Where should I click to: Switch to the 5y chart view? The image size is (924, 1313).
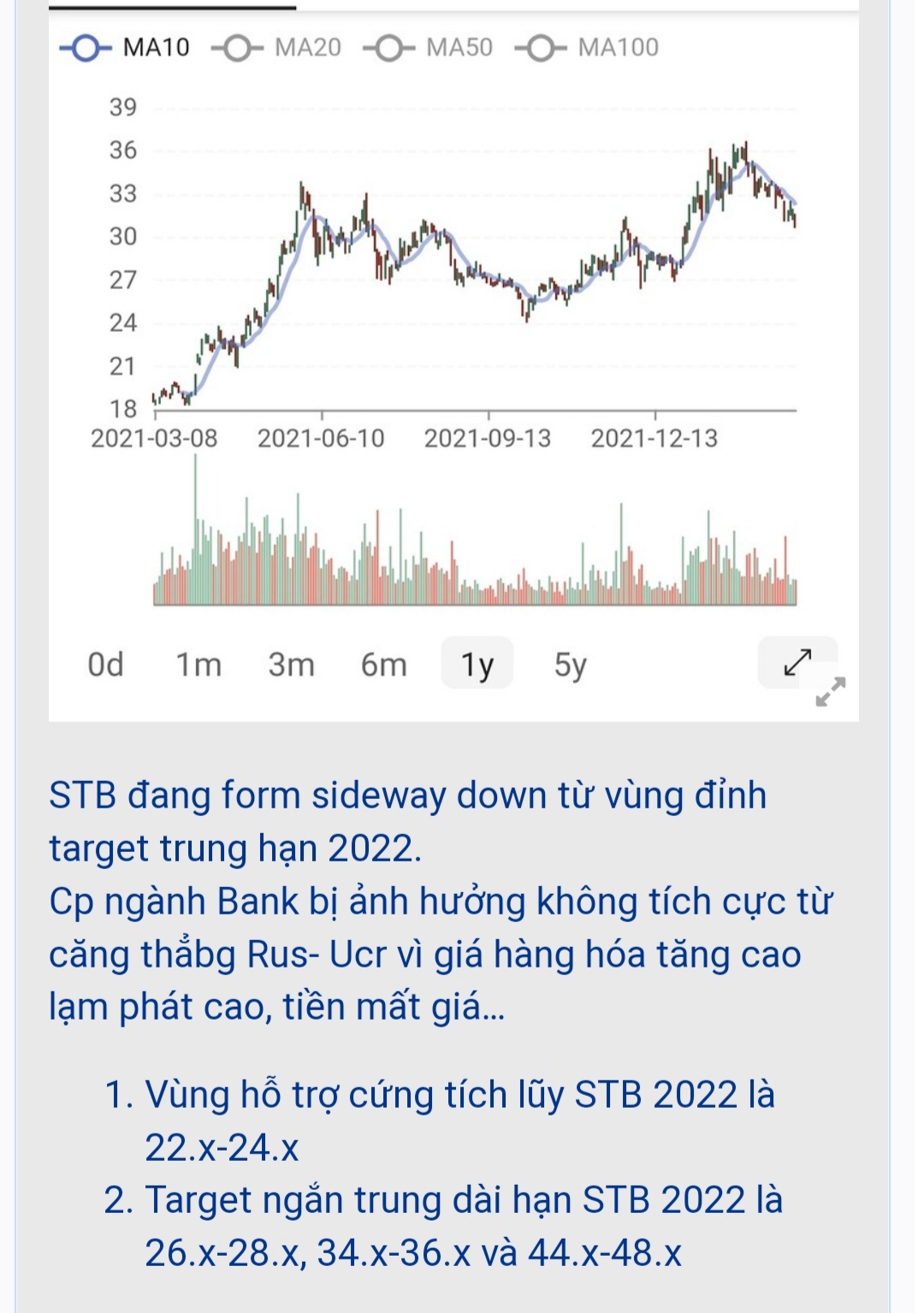tap(571, 664)
